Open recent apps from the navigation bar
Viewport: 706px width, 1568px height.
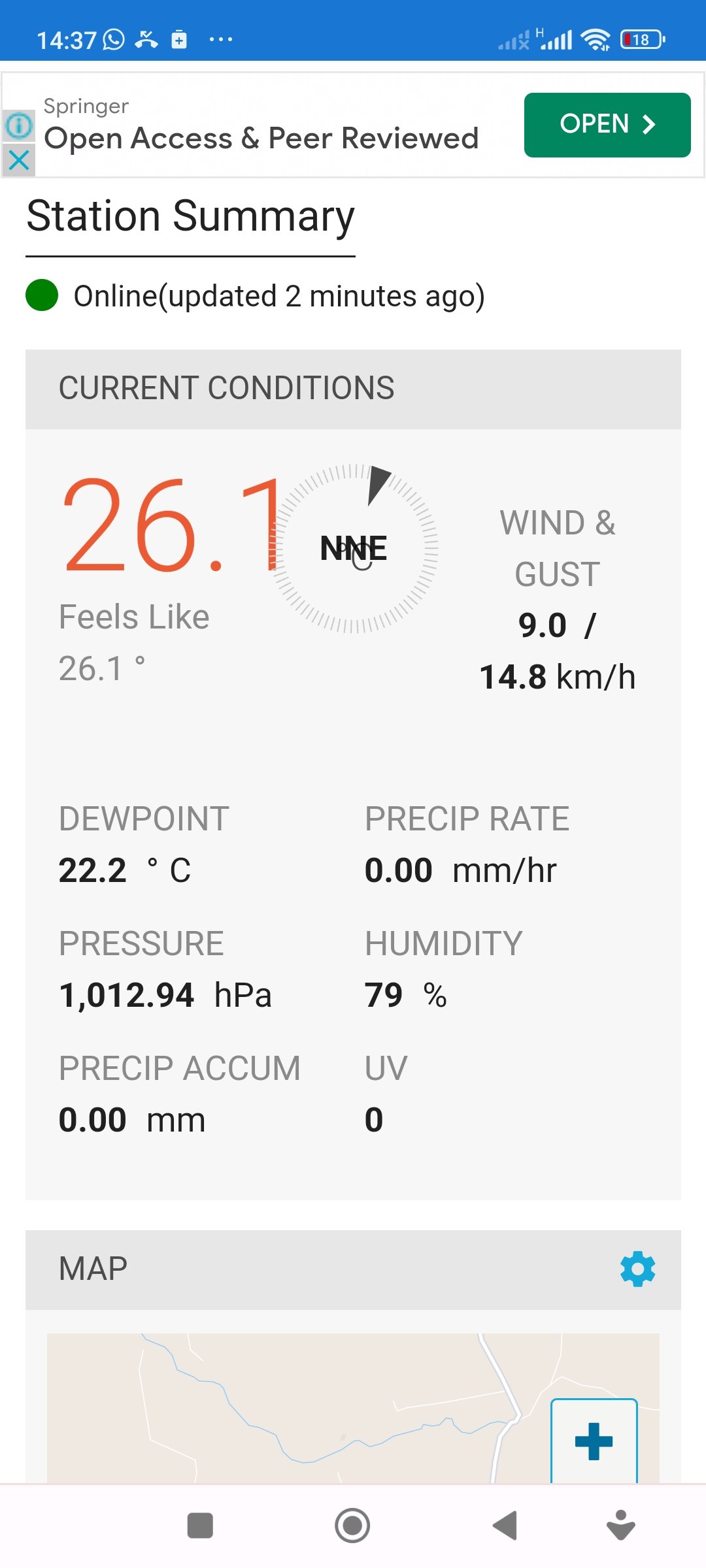click(x=200, y=1526)
